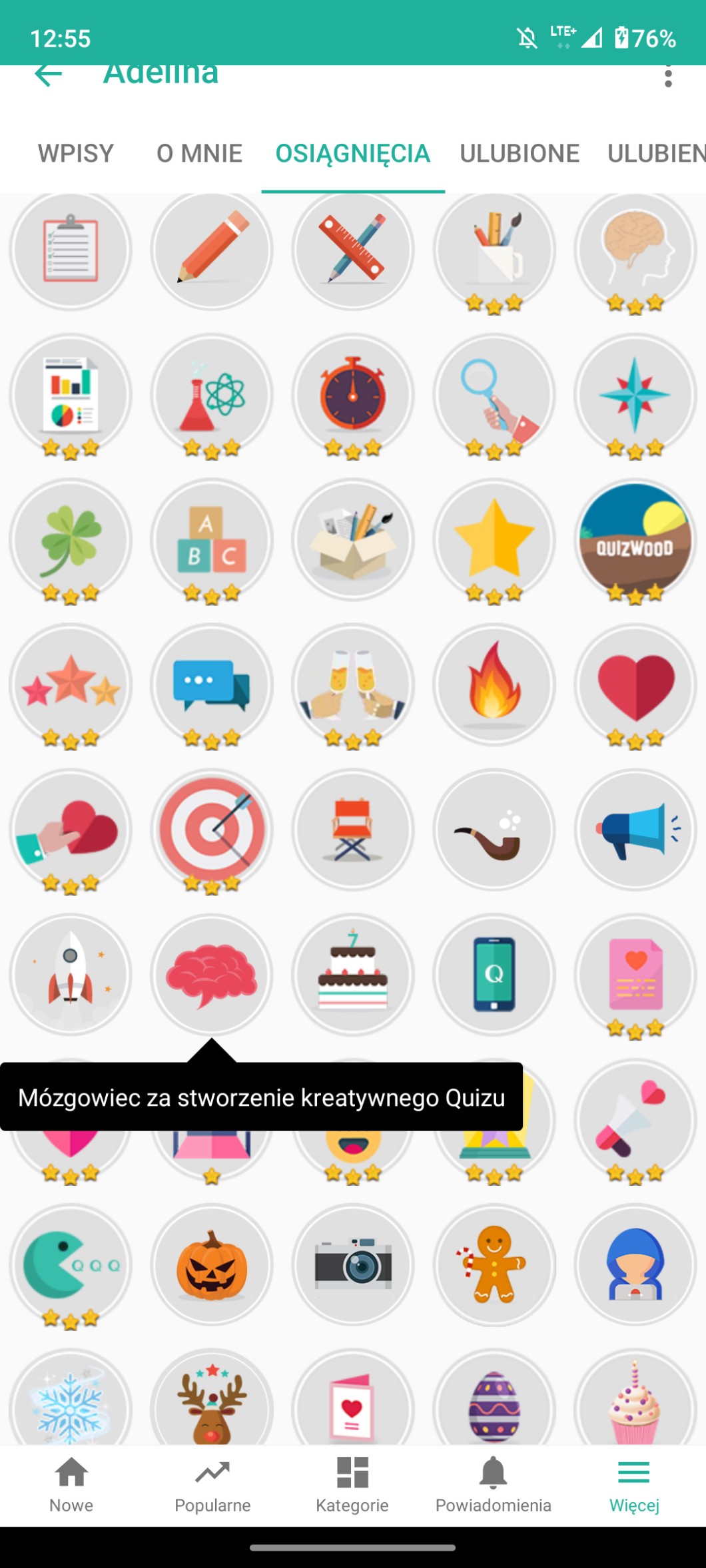Go back from Adelina's profile
Viewport: 706px width, 1568px height.
[49, 75]
